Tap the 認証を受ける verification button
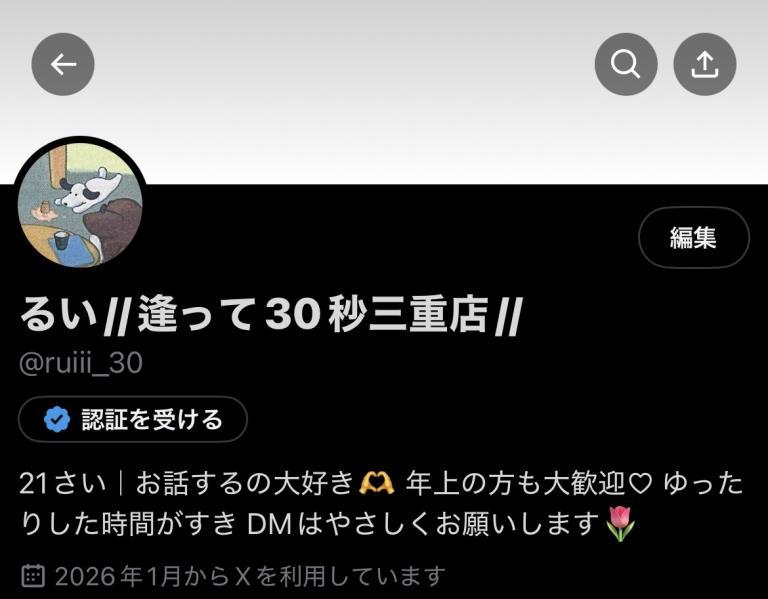 133,419
